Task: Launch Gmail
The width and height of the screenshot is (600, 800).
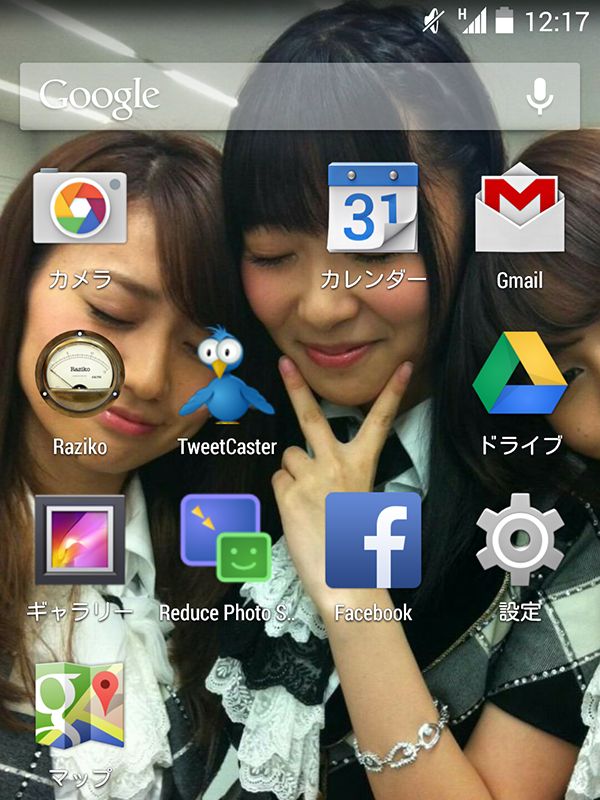Action: tap(519, 212)
